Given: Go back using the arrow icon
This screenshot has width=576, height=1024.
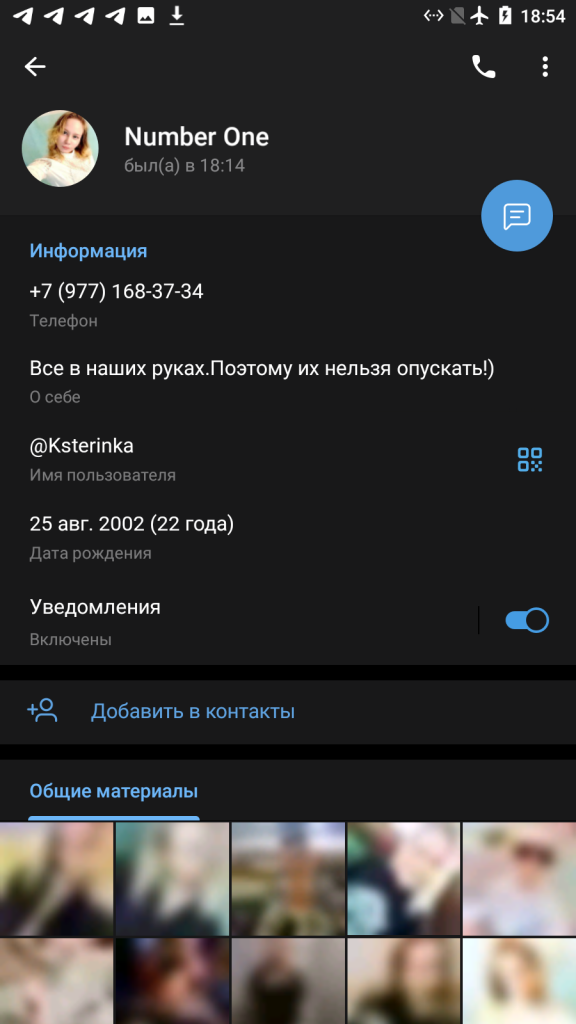Looking at the screenshot, I should pyautogui.click(x=35, y=66).
